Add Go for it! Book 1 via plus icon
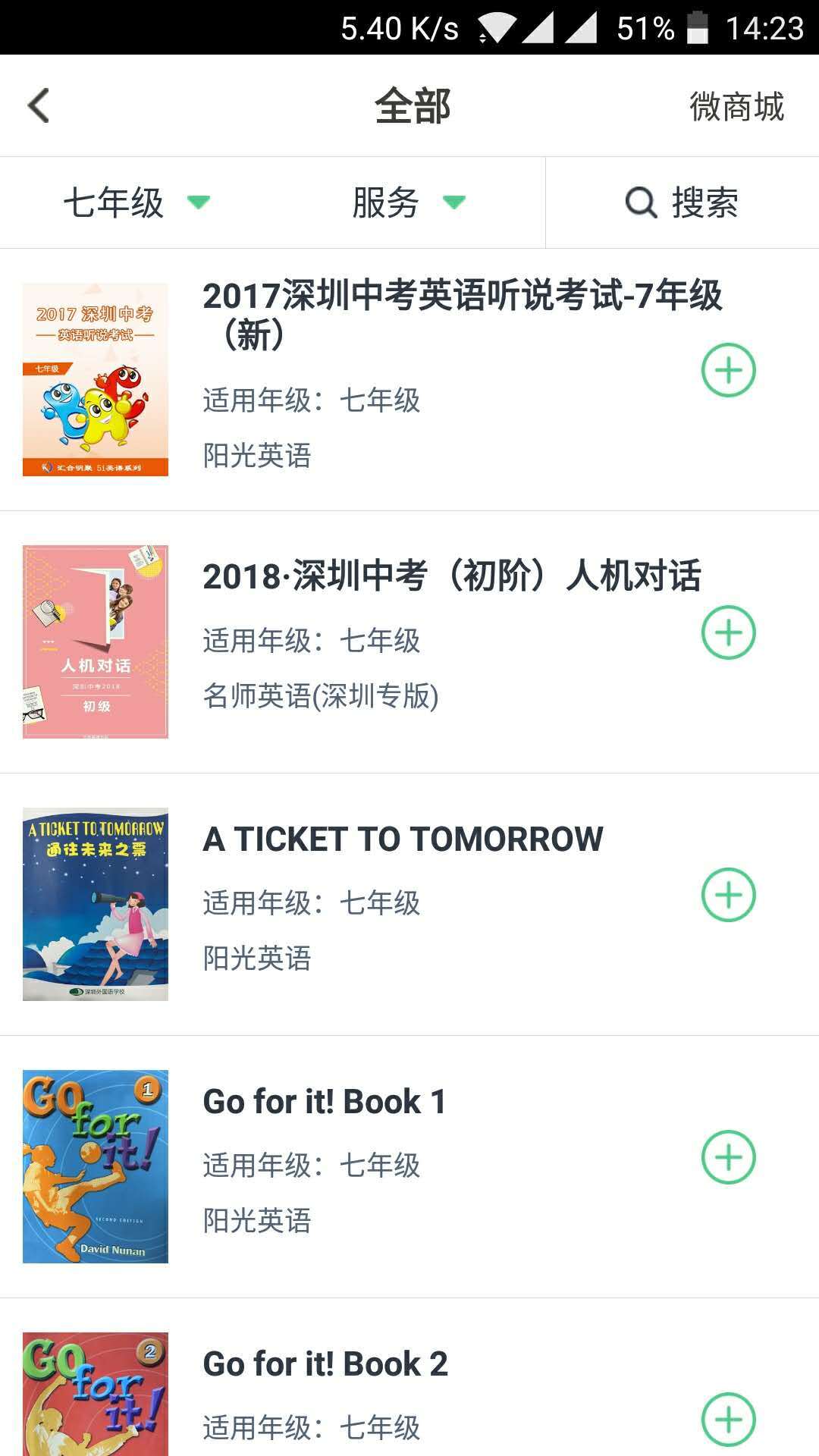Image resolution: width=819 pixels, height=1456 pixels. pos(729,1157)
